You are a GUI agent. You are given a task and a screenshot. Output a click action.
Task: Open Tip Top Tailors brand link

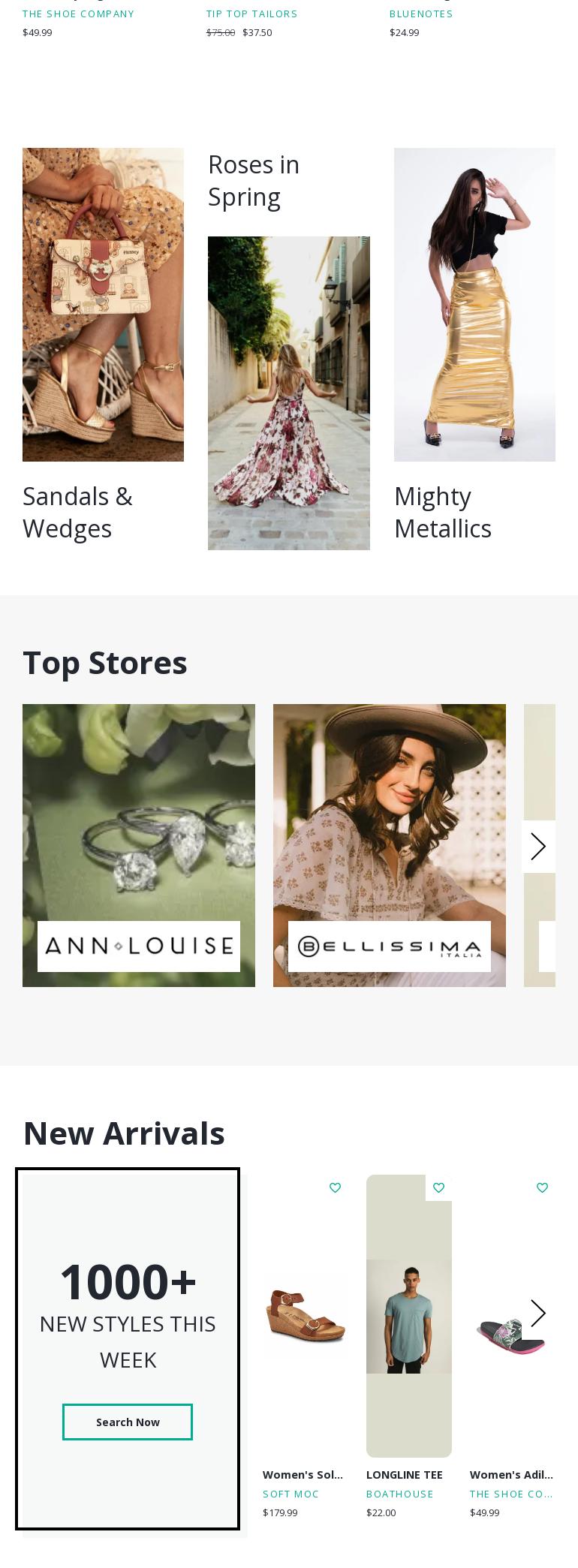pos(252,14)
